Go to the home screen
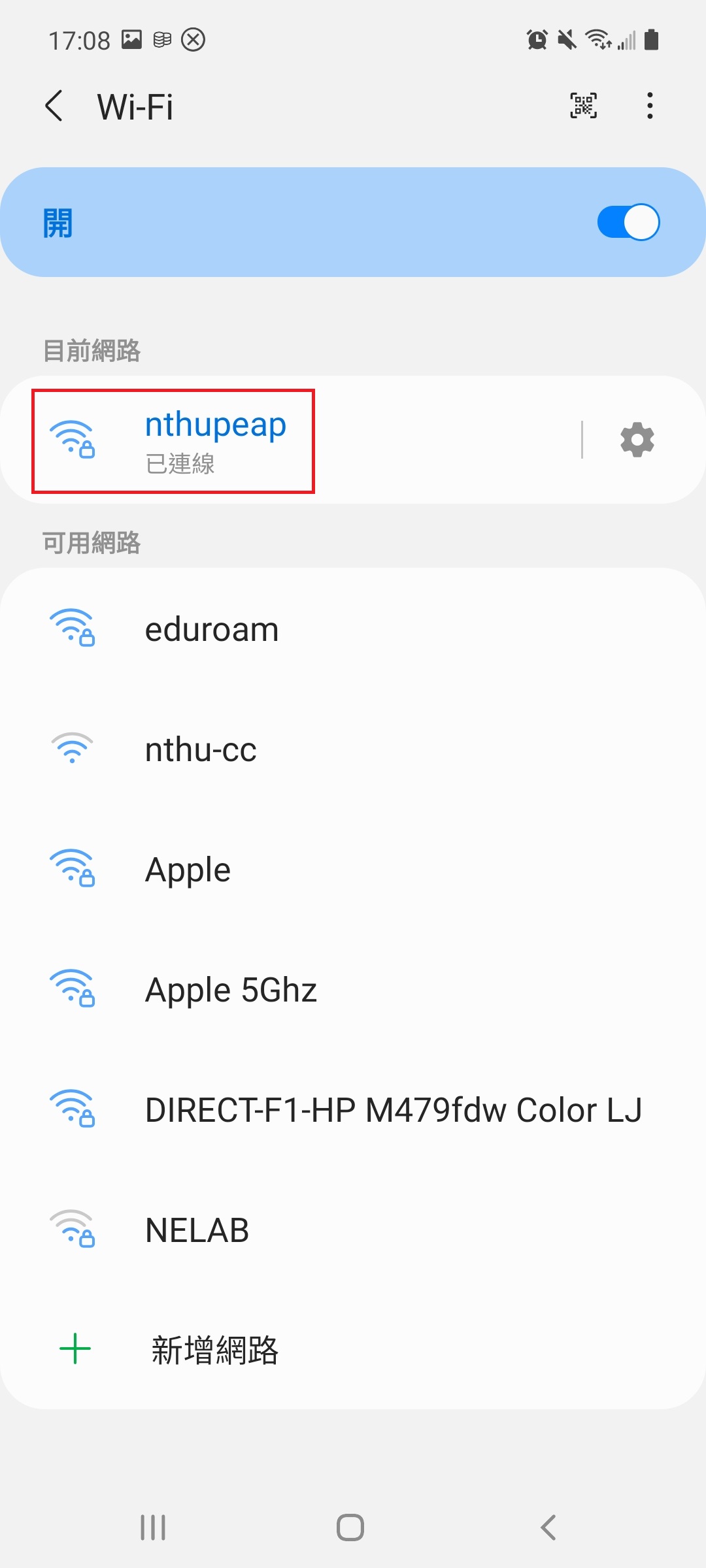The width and height of the screenshot is (706, 1568). click(x=350, y=1527)
